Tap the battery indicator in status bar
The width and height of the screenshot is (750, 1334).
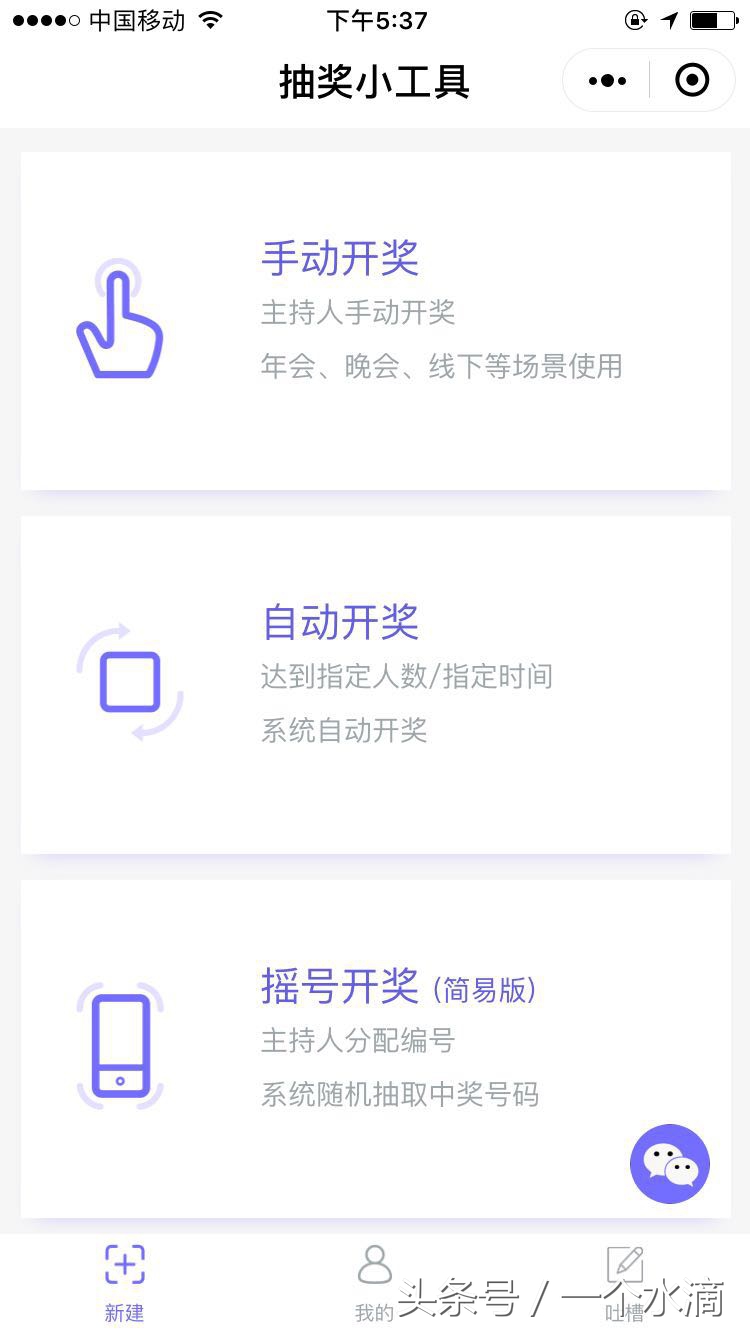[713, 18]
